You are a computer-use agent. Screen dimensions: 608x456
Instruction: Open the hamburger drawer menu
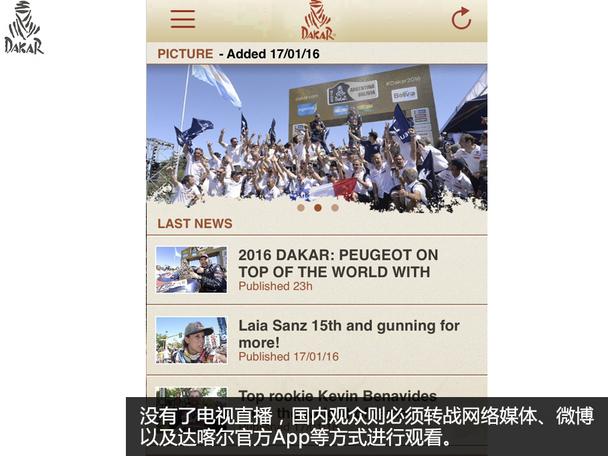click(182, 19)
